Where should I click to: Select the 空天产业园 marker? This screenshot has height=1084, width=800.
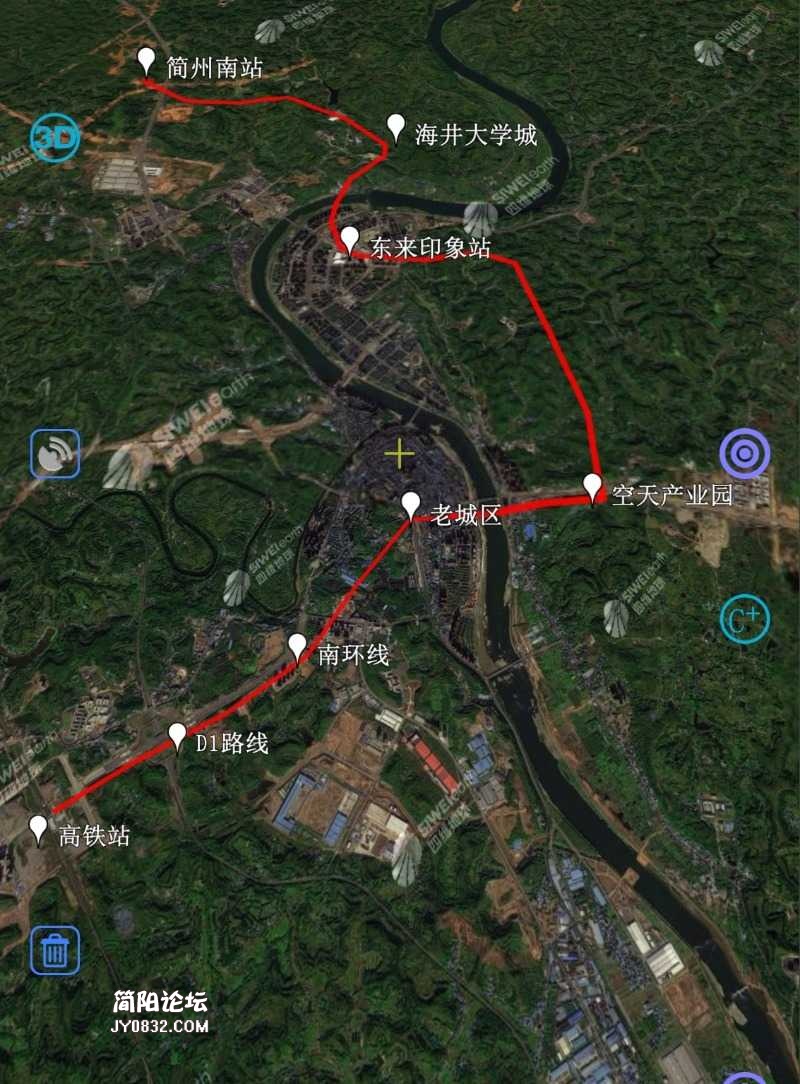[x=593, y=488]
